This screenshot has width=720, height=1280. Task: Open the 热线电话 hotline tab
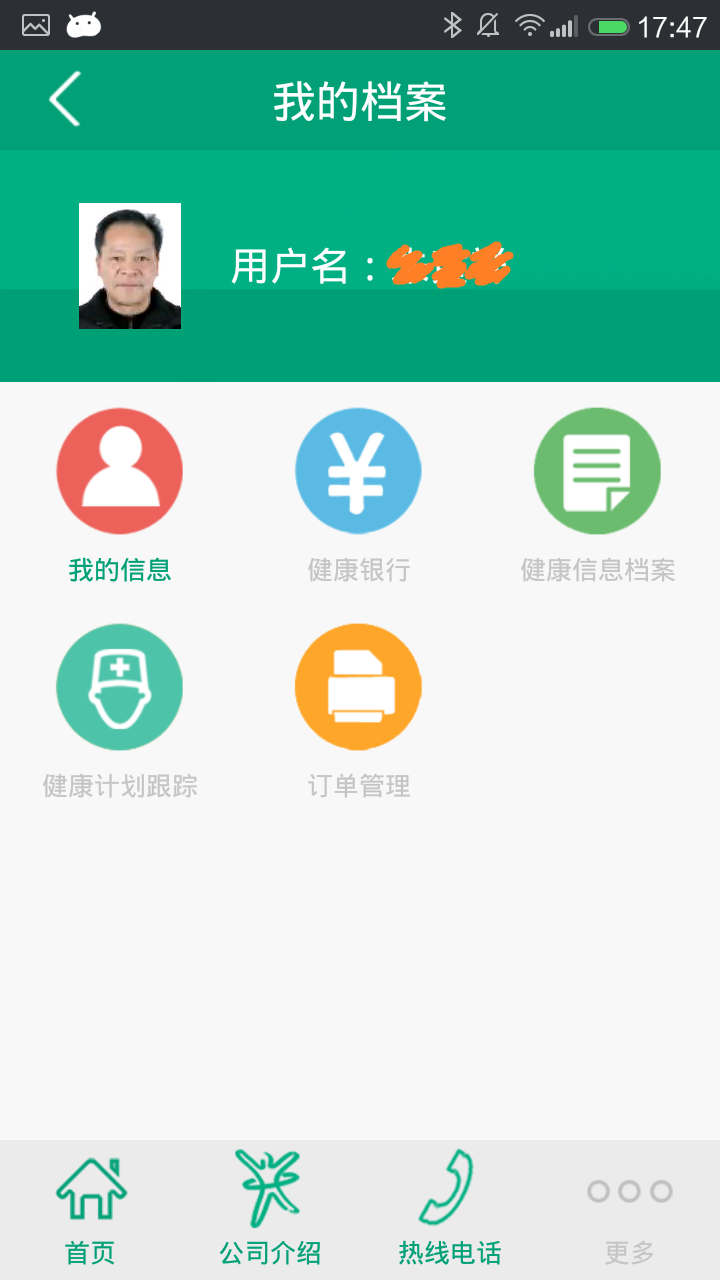pos(450,1210)
